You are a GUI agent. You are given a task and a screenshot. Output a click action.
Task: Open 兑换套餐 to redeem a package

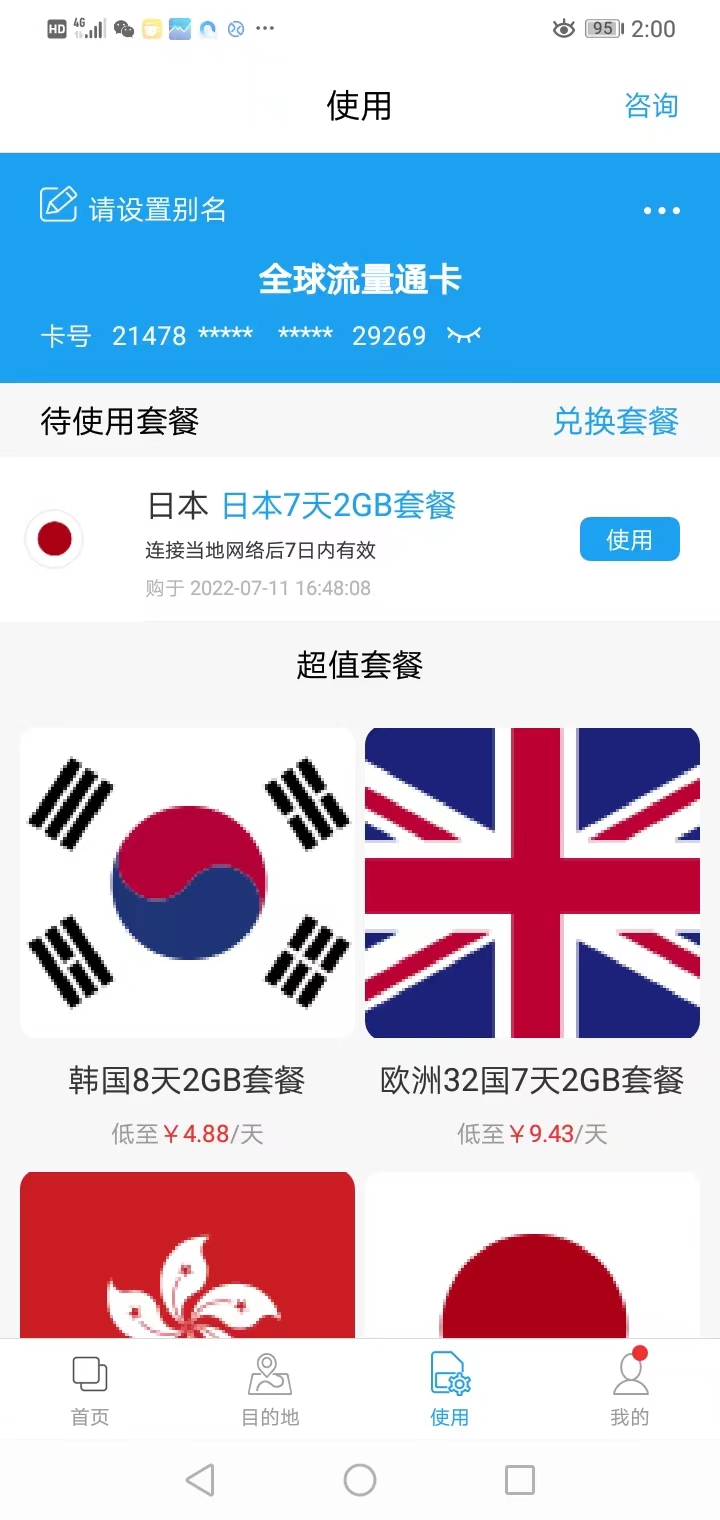tap(616, 421)
